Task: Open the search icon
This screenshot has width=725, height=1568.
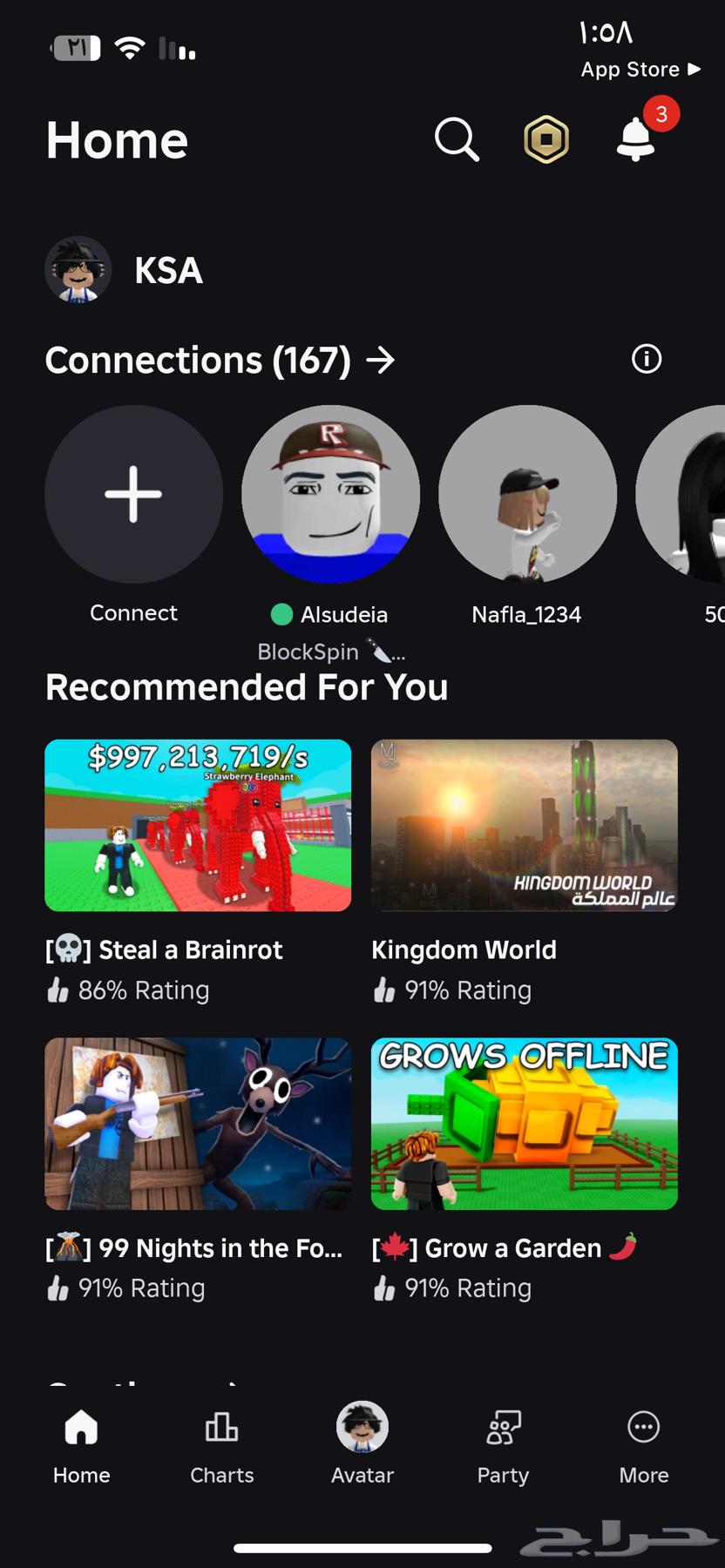Action: coord(457,140)
